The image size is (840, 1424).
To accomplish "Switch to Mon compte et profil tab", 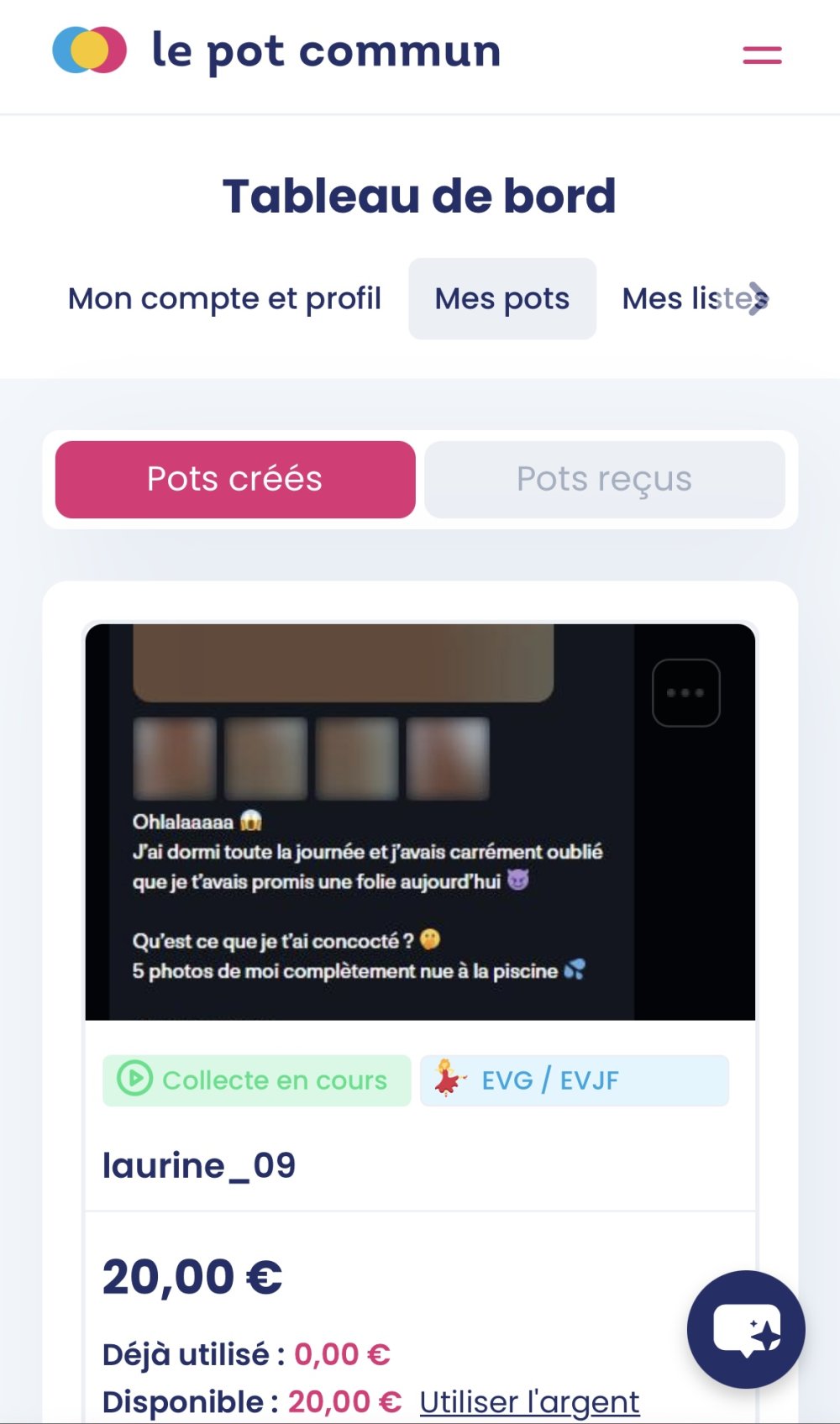I will tap(224, 299).
